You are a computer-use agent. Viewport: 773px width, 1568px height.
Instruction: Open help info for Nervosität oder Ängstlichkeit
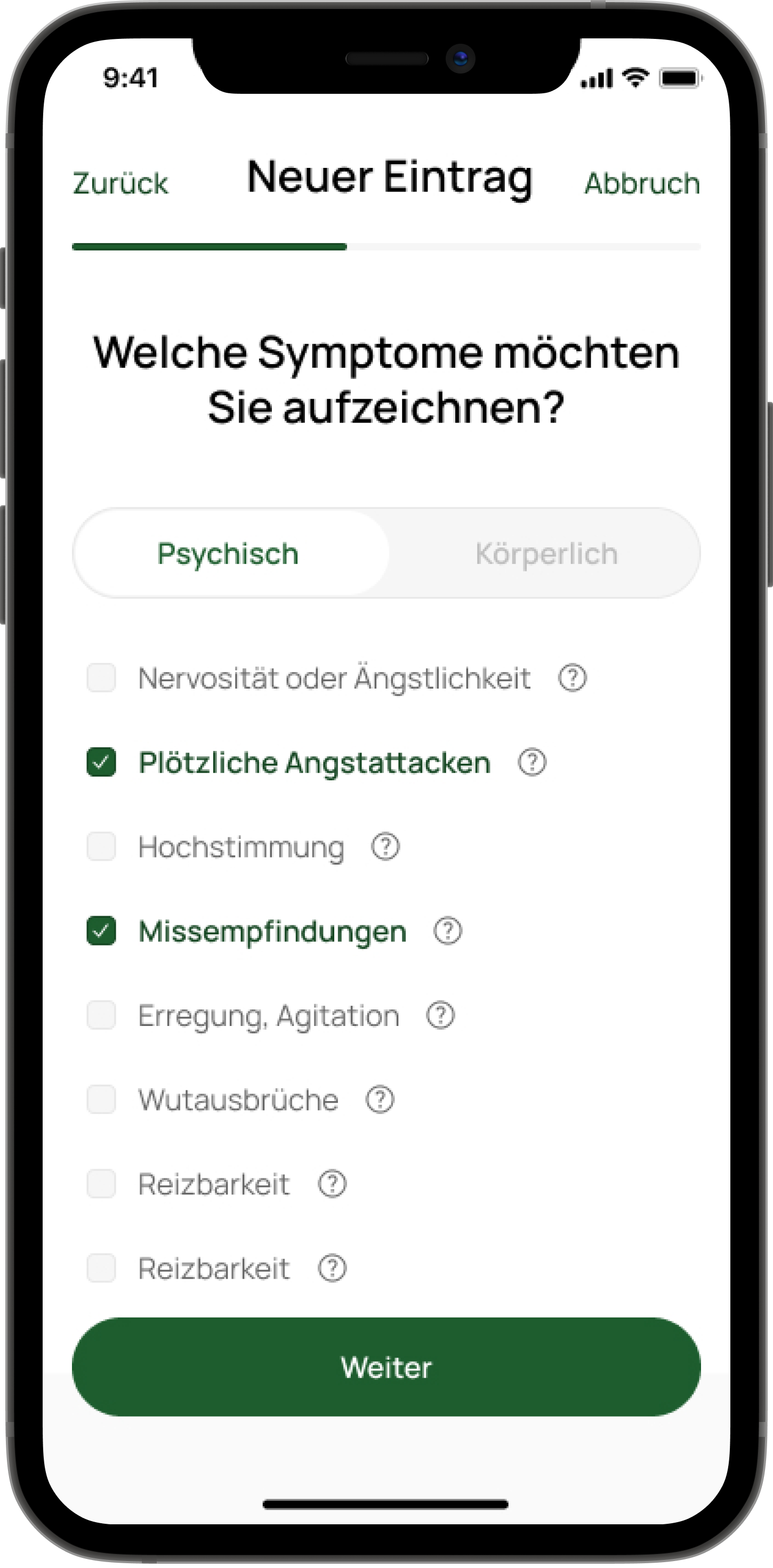pos(572,677)
